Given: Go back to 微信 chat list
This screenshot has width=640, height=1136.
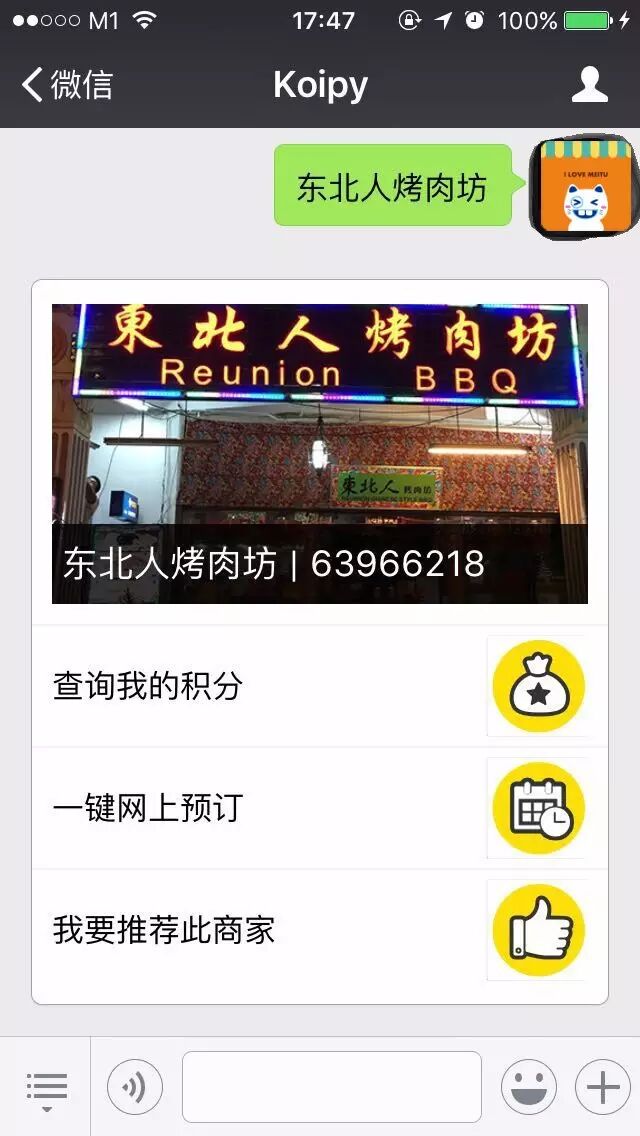Looking at the screenshot, I should coord(68,85).
